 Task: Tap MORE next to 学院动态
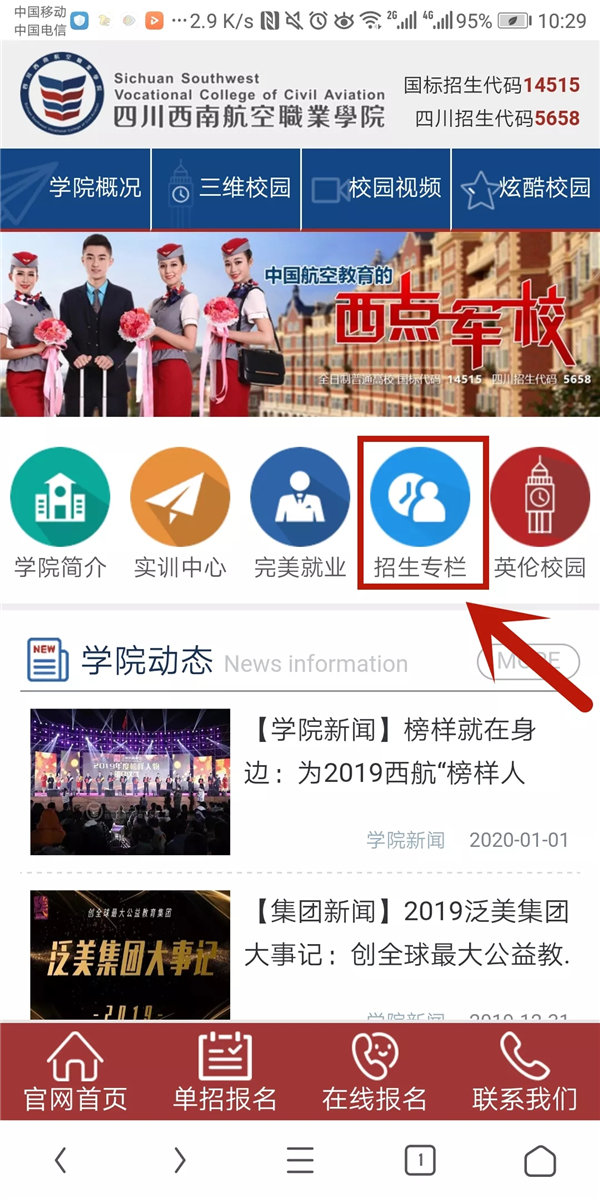pyautogui.click(x=529, y=661)
